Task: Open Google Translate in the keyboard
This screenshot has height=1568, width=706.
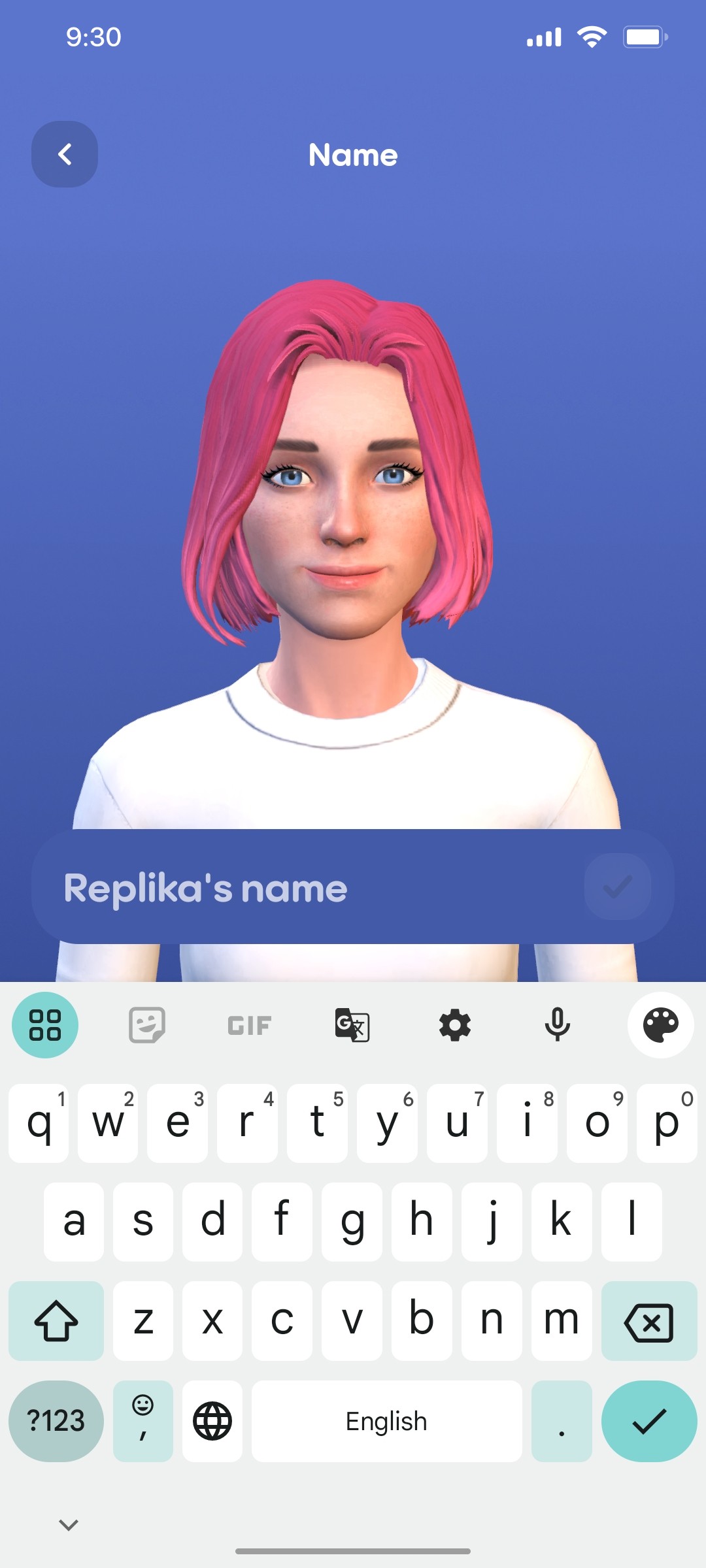Action: tap(351, 1024)
